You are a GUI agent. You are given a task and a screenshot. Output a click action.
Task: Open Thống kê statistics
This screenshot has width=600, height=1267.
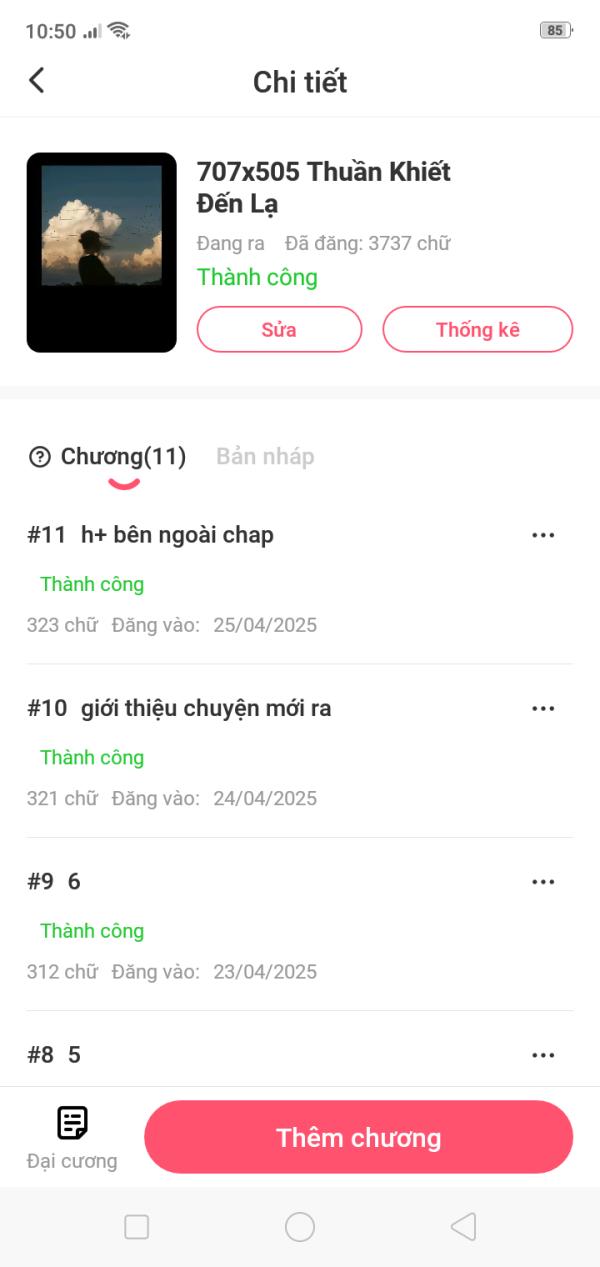477,329
